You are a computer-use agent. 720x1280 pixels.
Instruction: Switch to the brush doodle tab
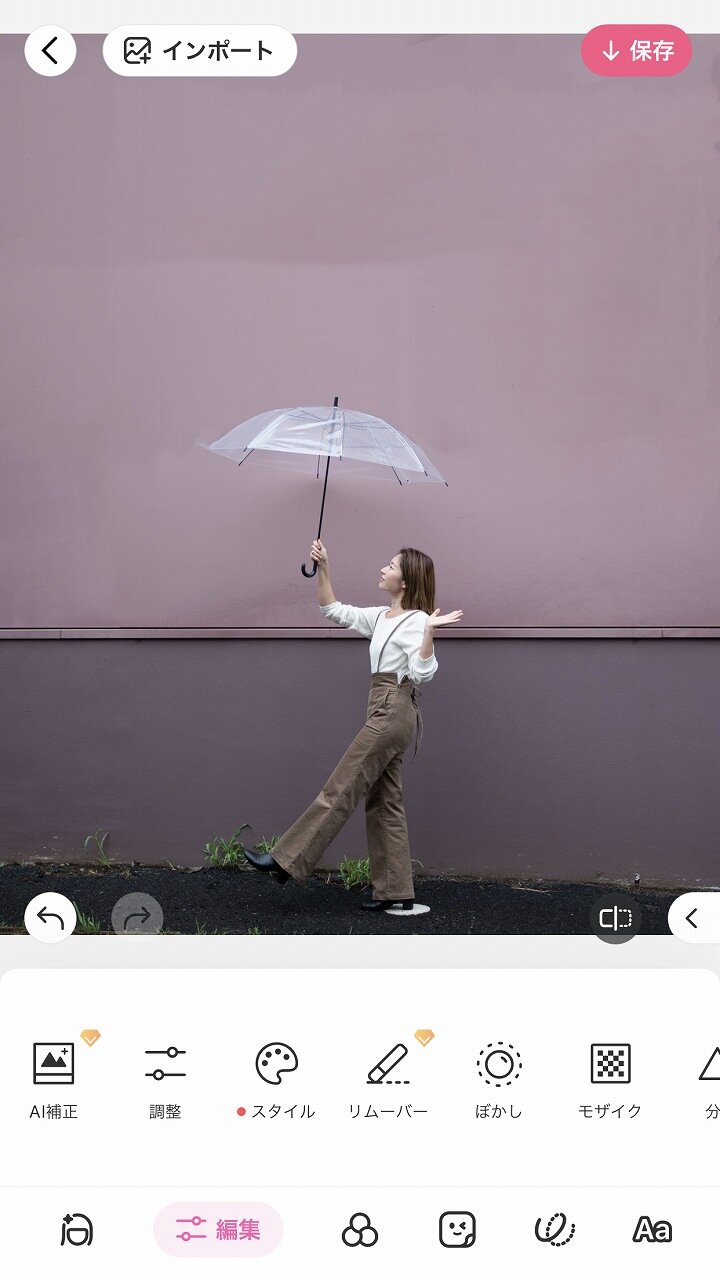pos(555,1230)
